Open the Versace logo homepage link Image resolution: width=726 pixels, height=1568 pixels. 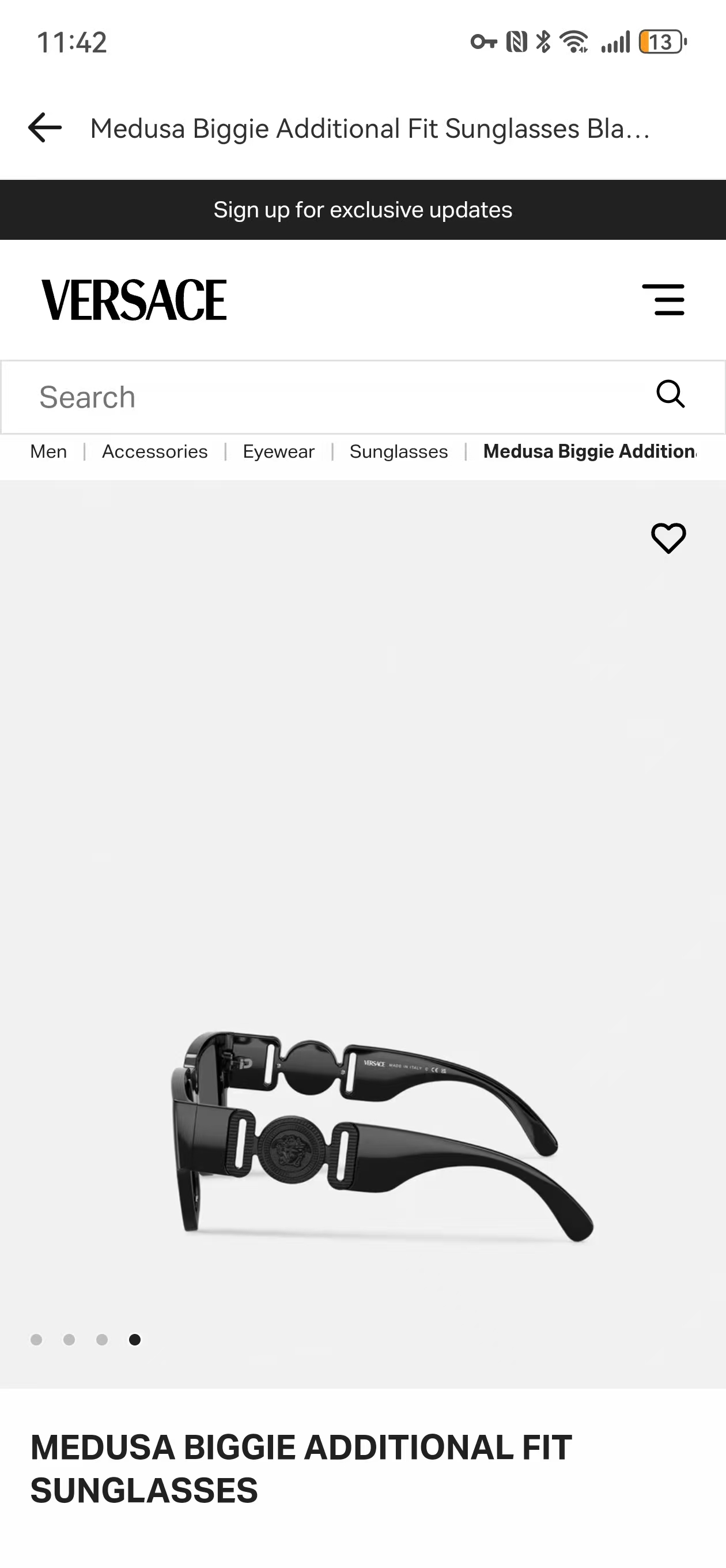point(134,300)
